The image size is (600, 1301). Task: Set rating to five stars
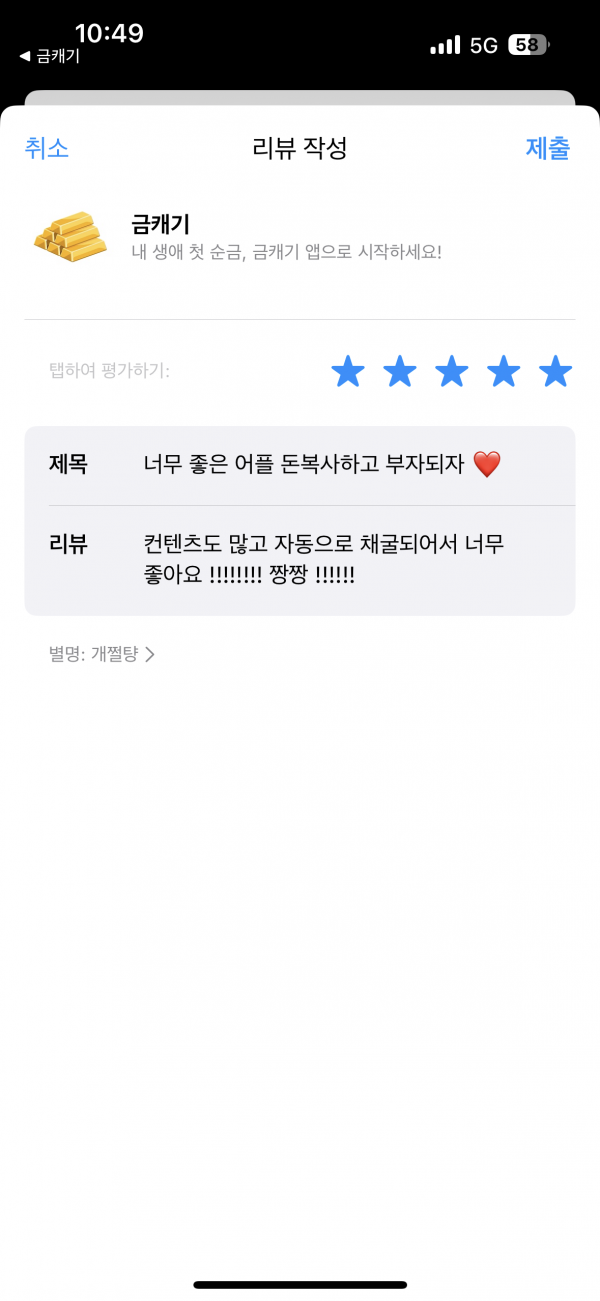556,371
